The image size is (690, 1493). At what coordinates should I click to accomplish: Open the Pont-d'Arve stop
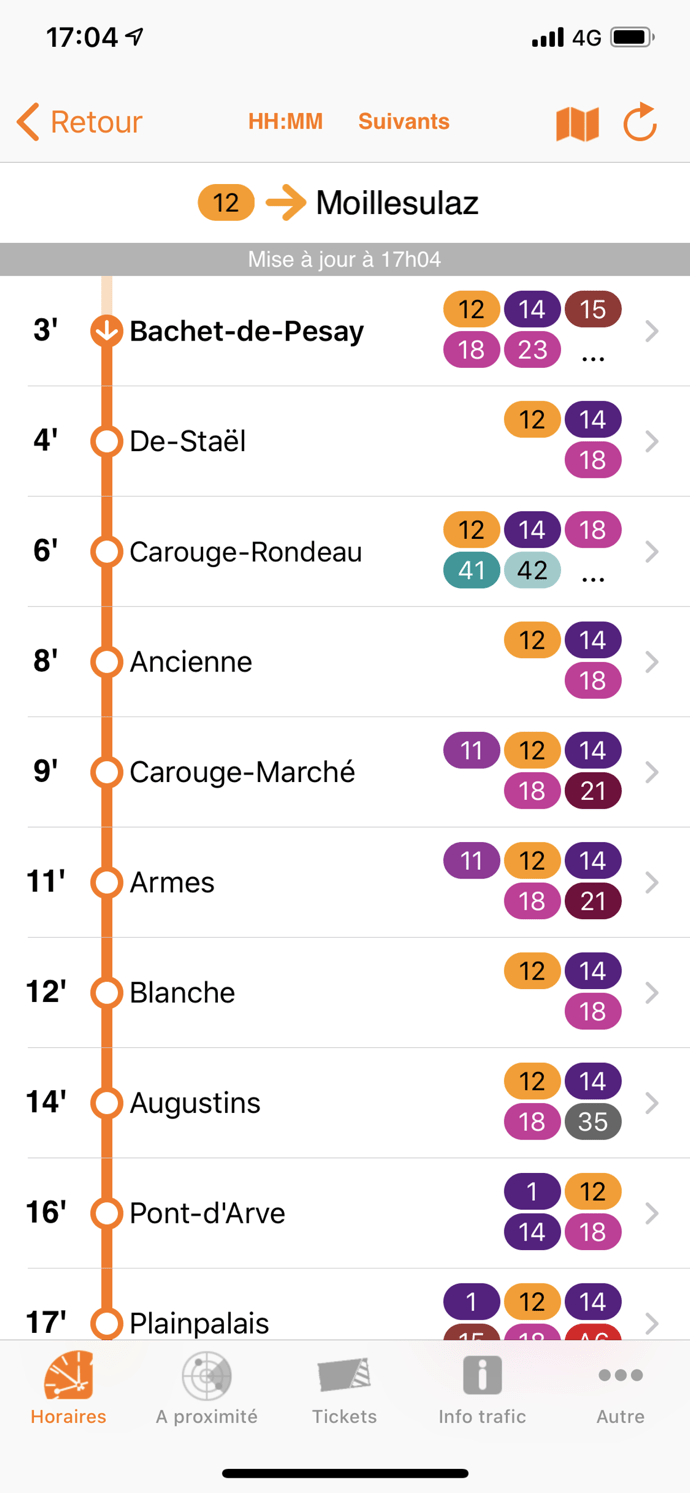coord(207,1213)
